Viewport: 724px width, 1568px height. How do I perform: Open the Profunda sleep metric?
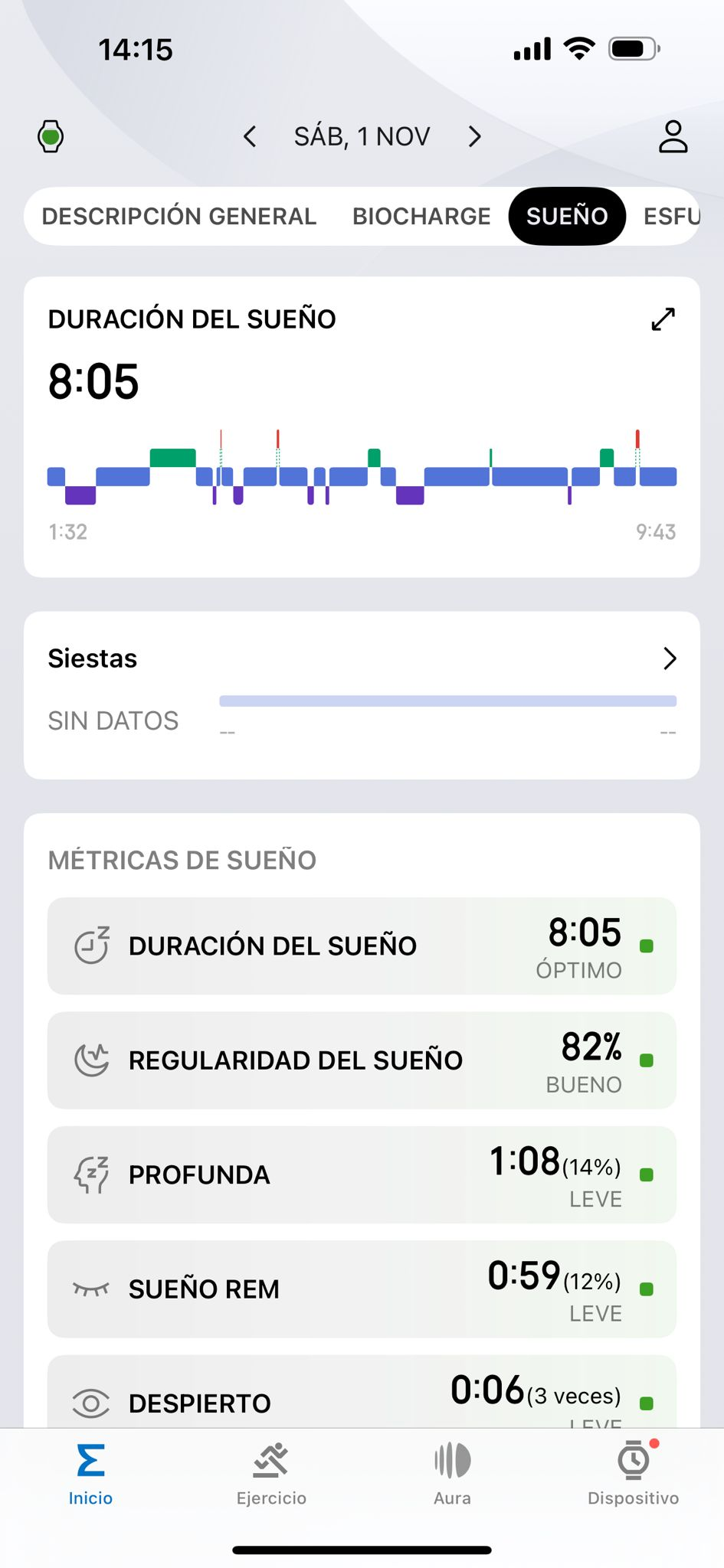[362, 1174]
